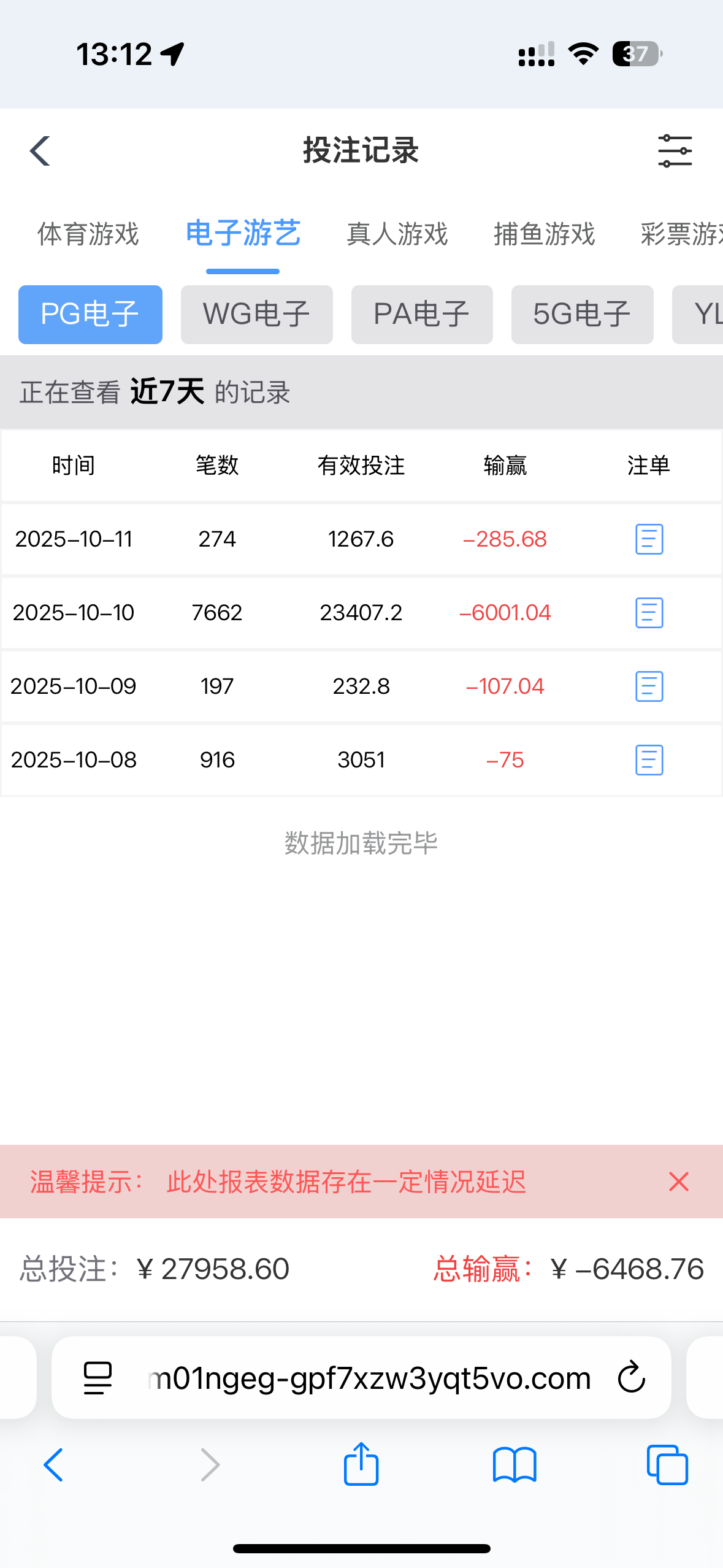Dismiss the 温馨提示 banner
Viewport: 723px width, 1568px height.
679,1182
